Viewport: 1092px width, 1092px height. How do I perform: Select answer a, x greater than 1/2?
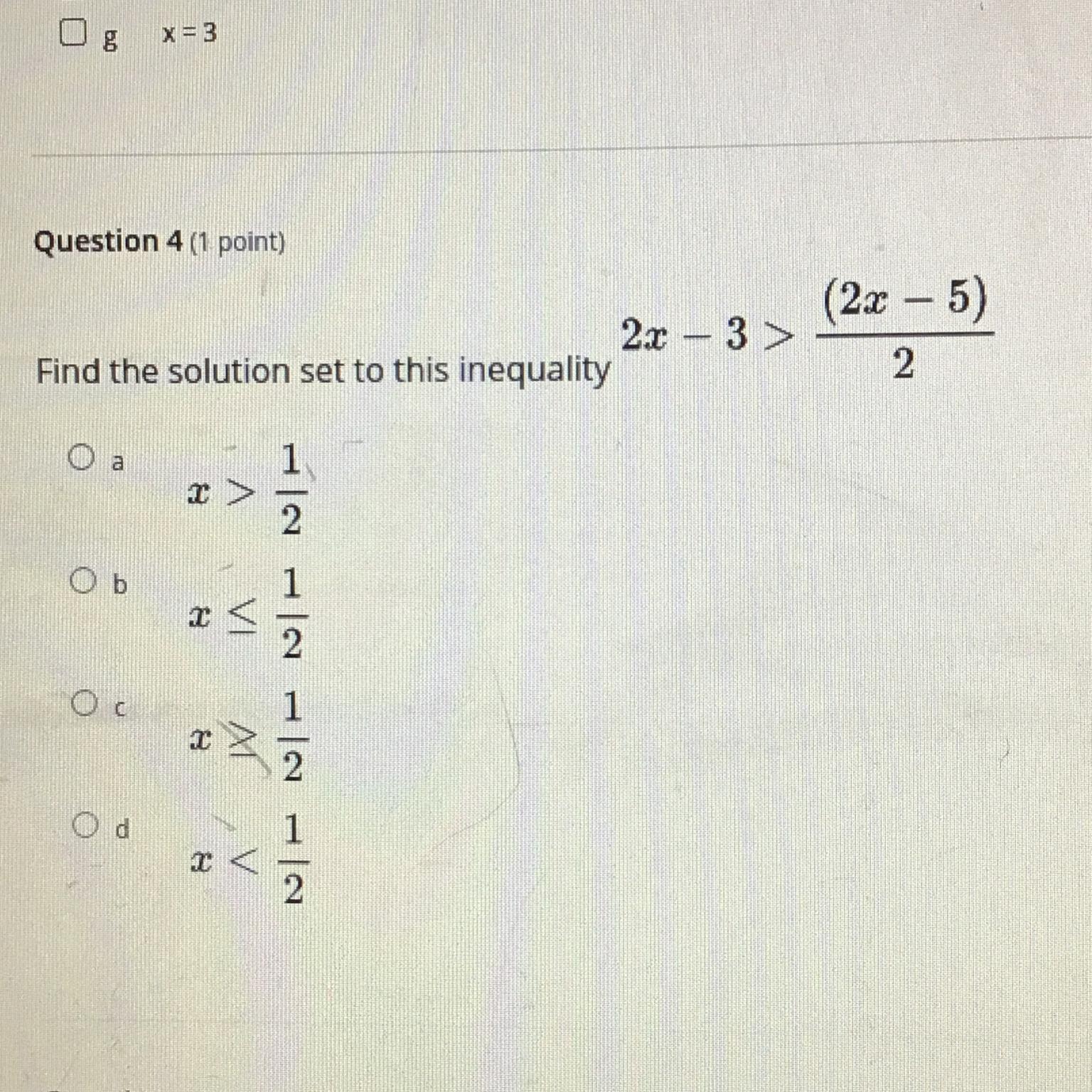tap(81, 457)
